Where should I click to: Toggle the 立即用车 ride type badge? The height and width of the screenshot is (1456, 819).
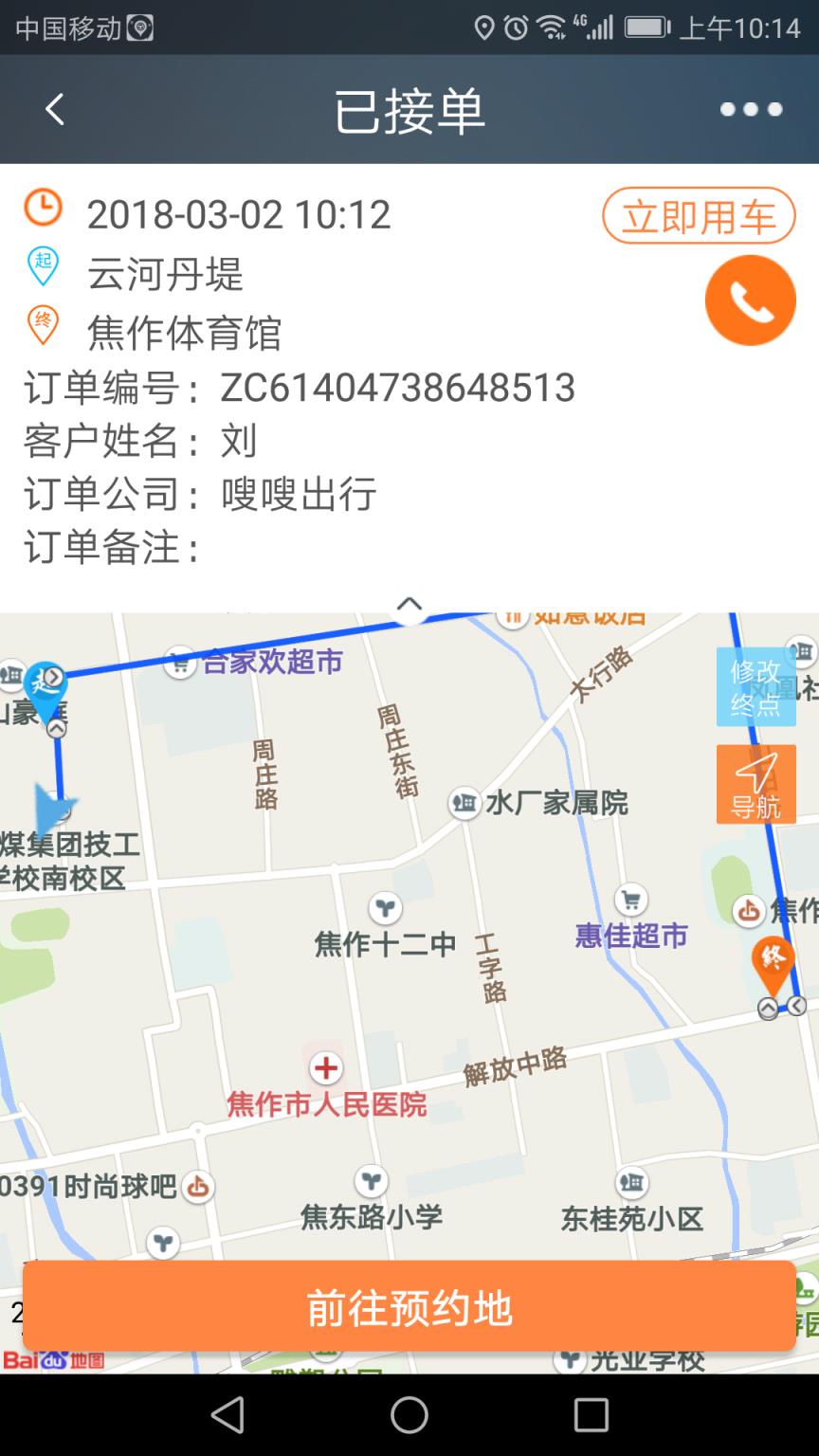coord(699,215)
